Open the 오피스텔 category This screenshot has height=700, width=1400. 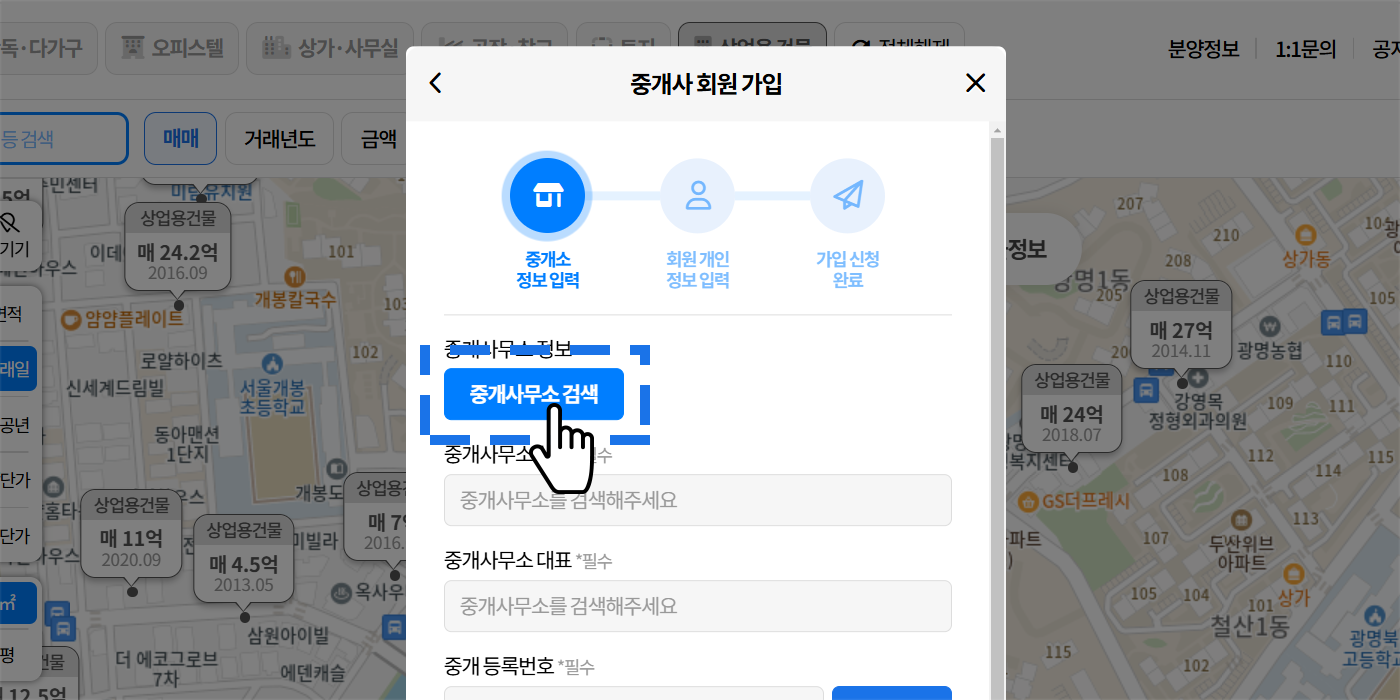coord(172,47)
